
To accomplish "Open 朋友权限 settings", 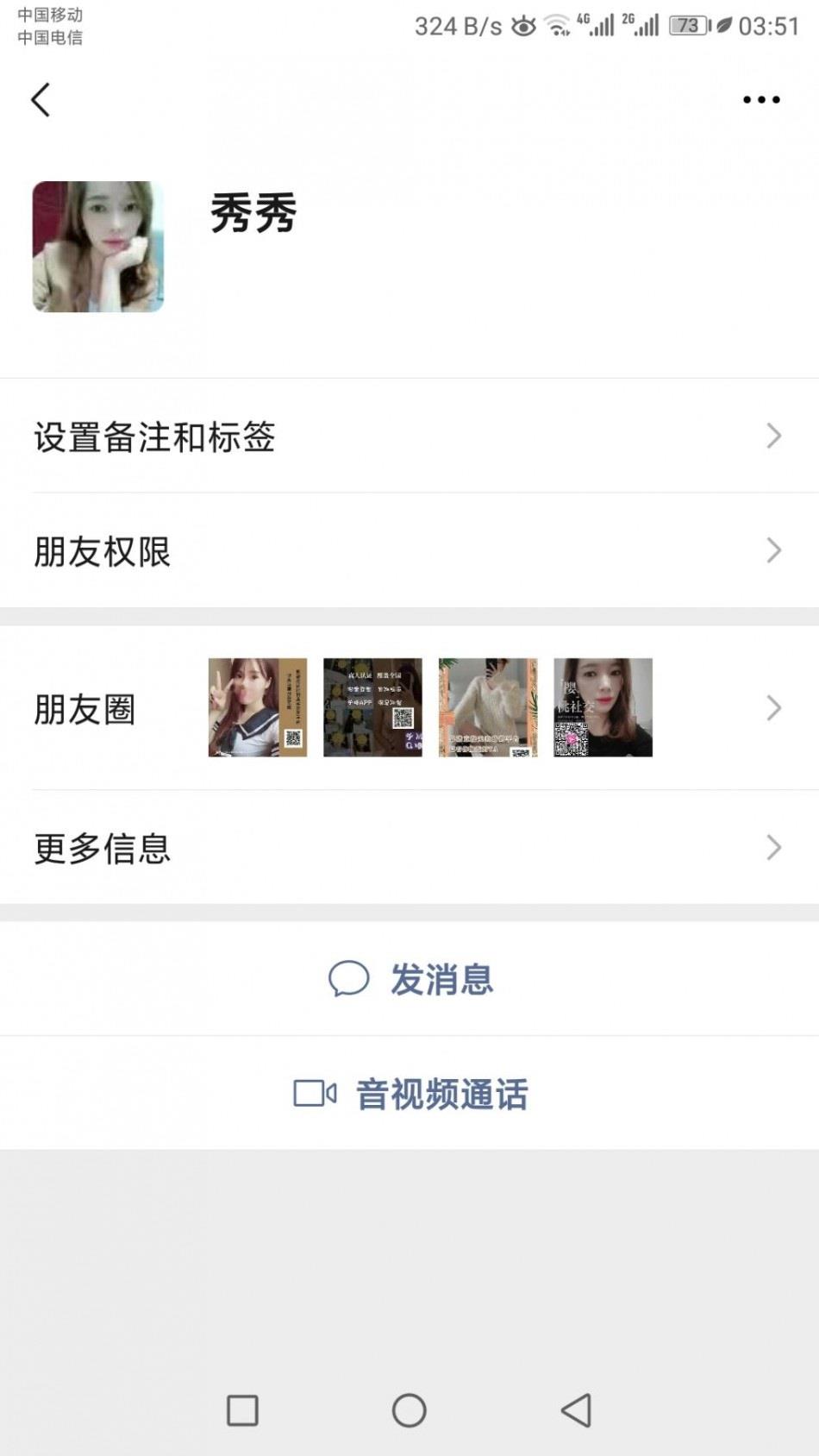I will [409, 551].
